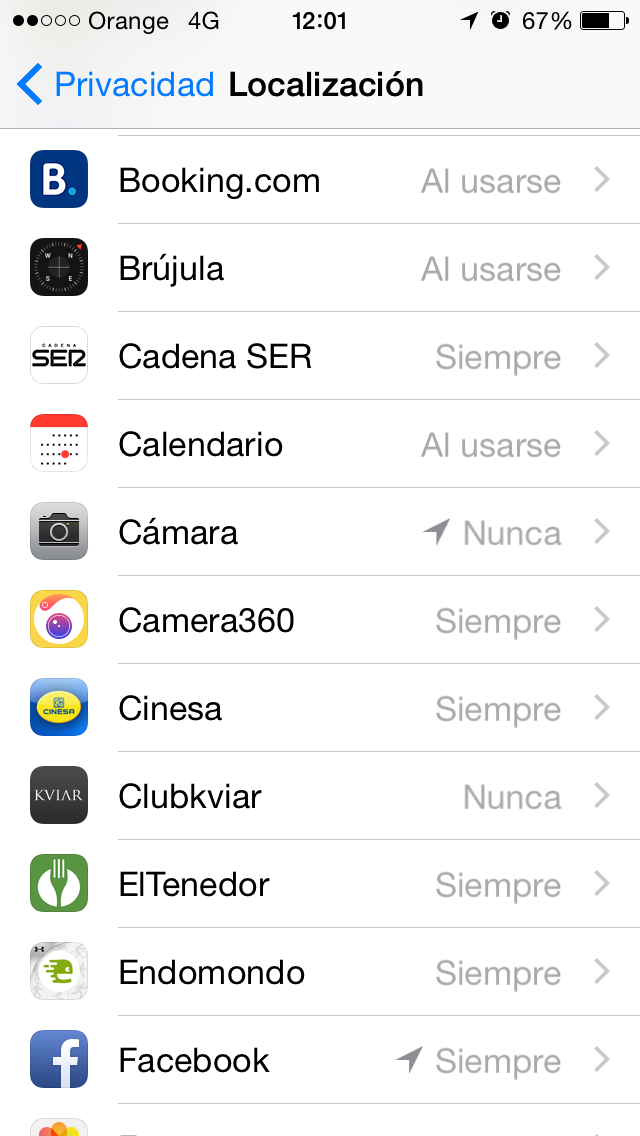This screenshot has height=1136, width=640.
Task: Open Calendario location settings
Action: pos(320,444)
